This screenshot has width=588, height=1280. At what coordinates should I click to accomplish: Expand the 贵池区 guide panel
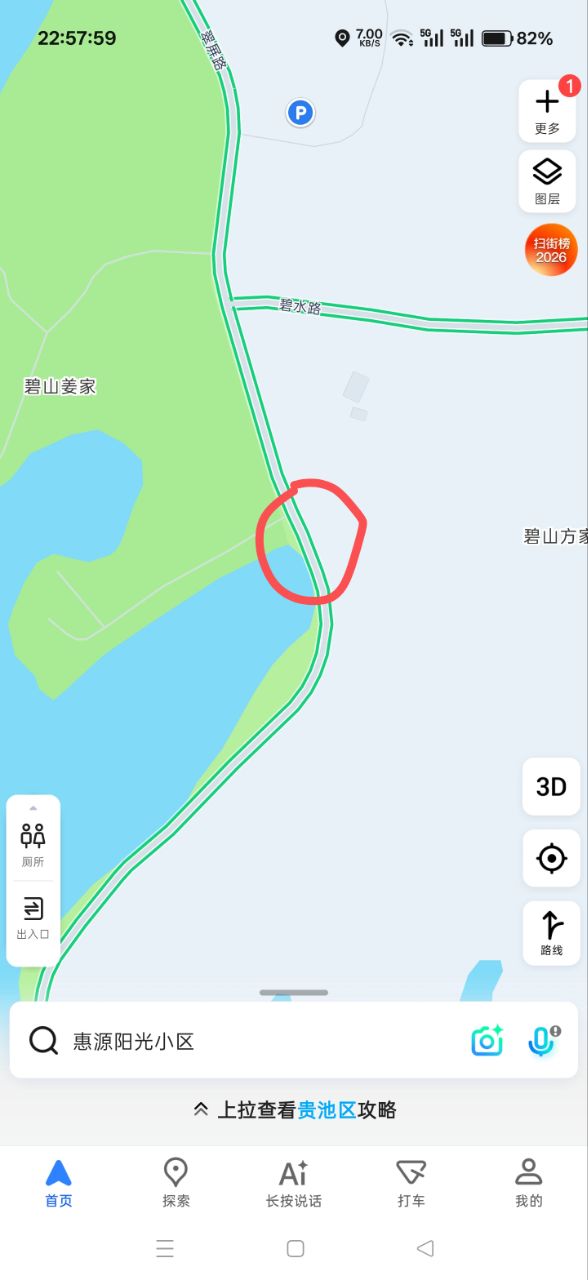point(294,1110)
